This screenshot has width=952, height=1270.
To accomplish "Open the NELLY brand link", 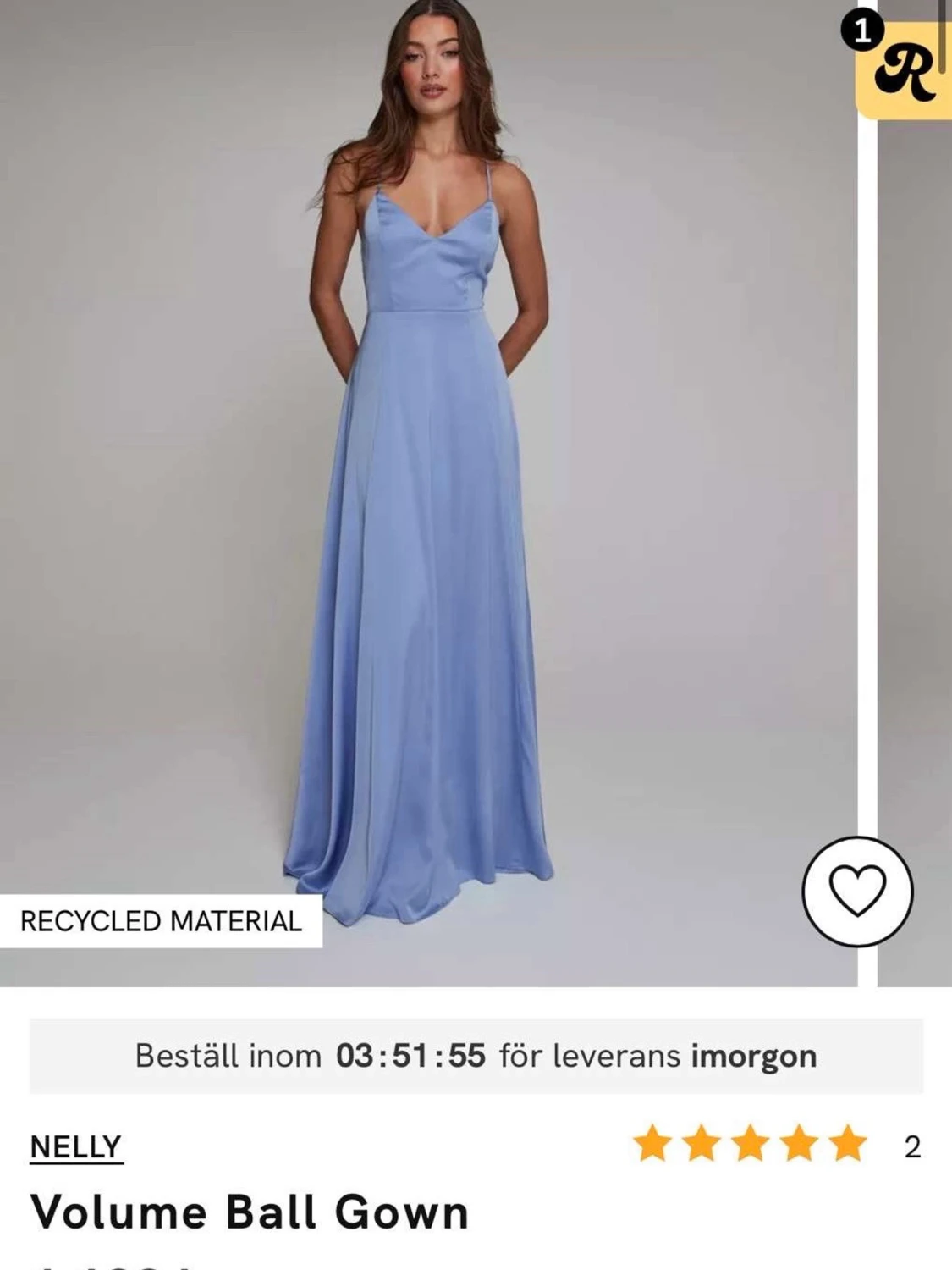I will coord(76,1147).
